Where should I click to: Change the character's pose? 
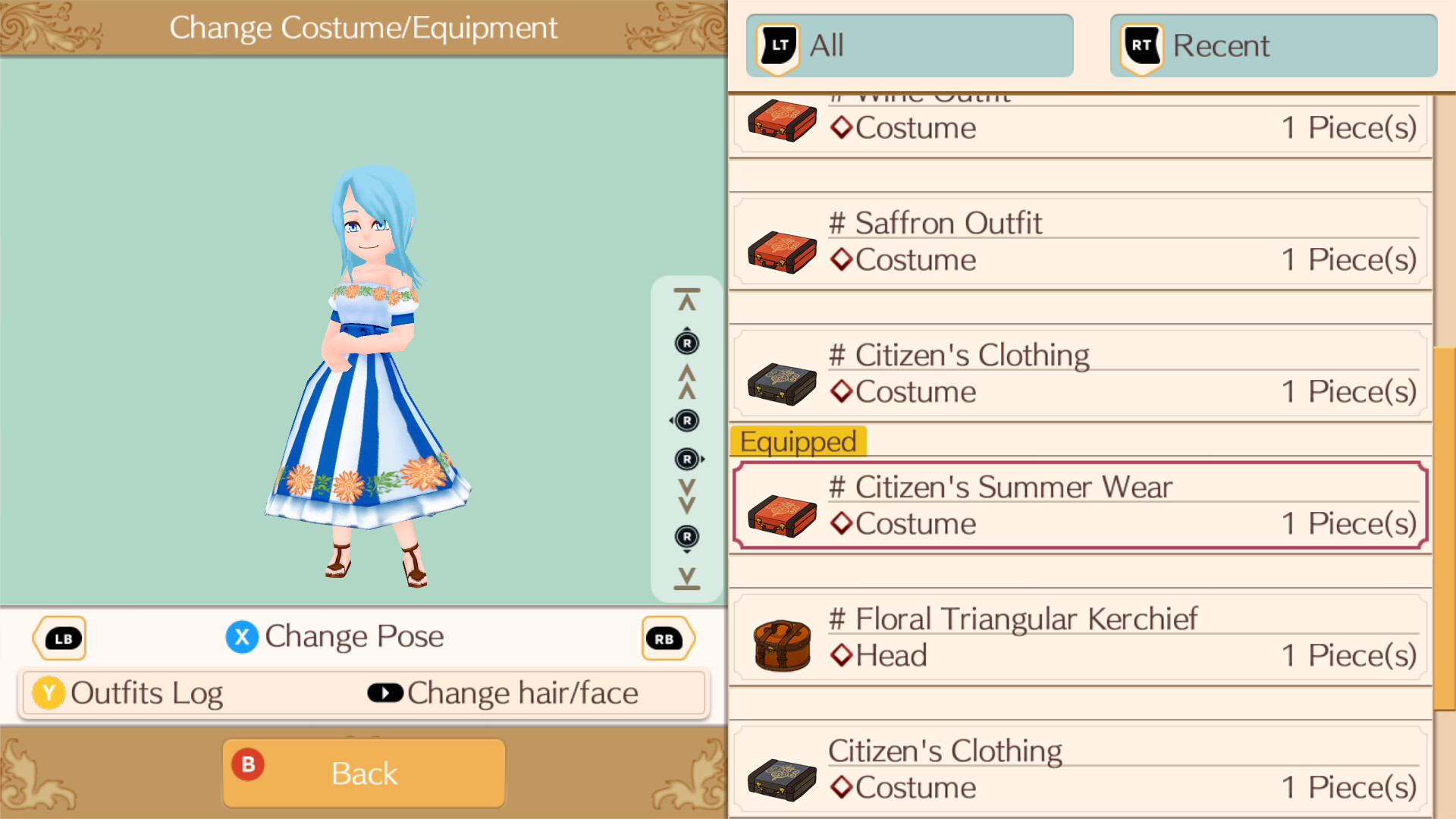335,637
